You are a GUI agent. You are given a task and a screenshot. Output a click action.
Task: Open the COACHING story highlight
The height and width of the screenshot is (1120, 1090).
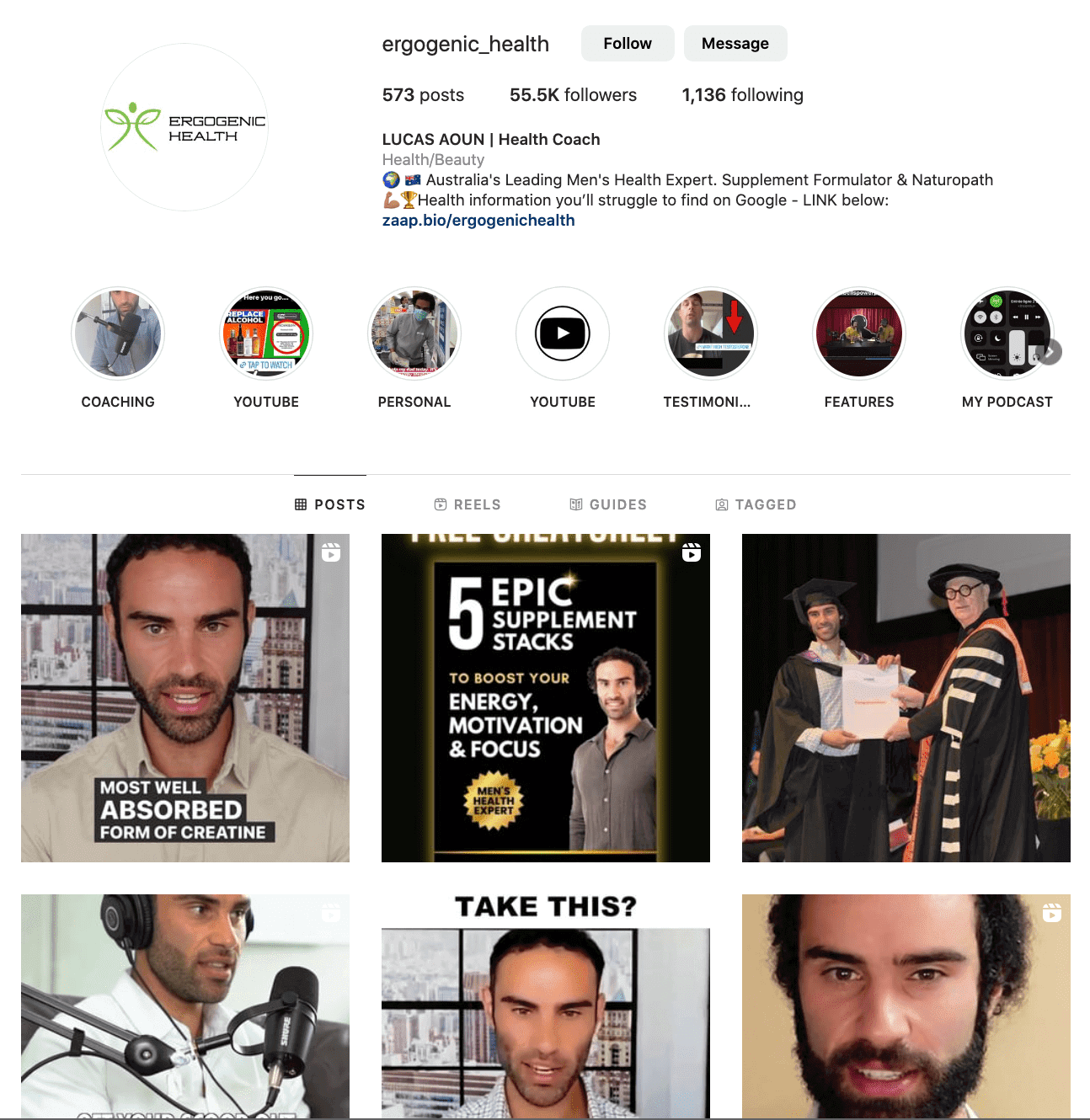pyautogui.click(x=118, y=333)
